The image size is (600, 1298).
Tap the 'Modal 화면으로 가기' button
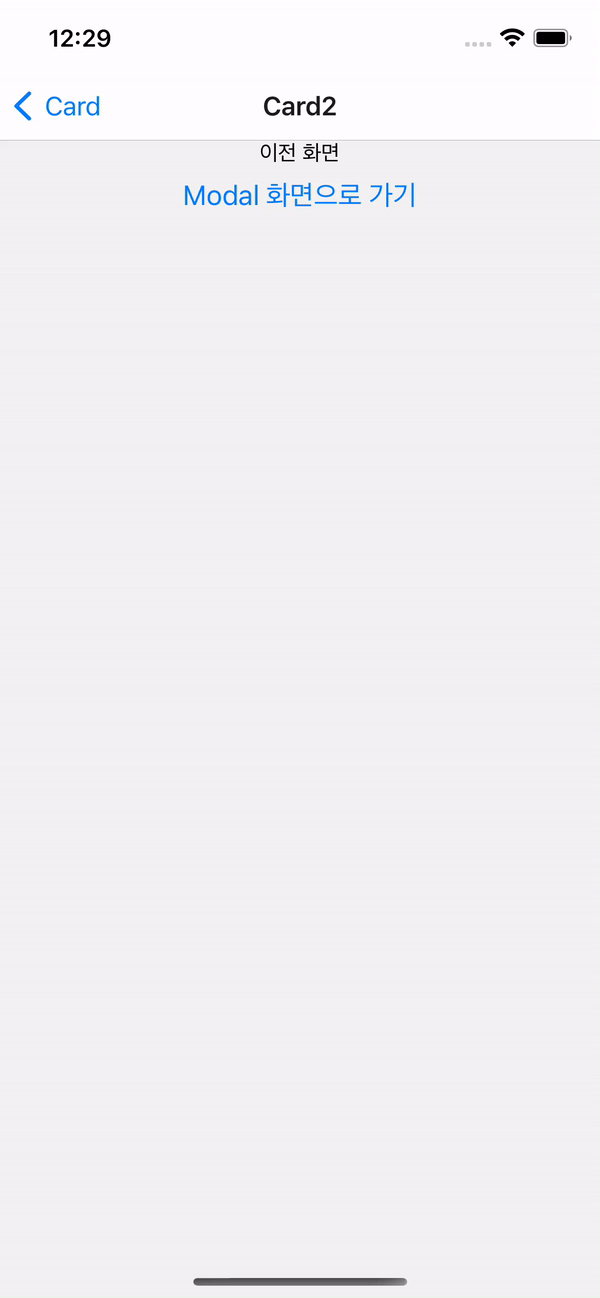click(299, 195)
